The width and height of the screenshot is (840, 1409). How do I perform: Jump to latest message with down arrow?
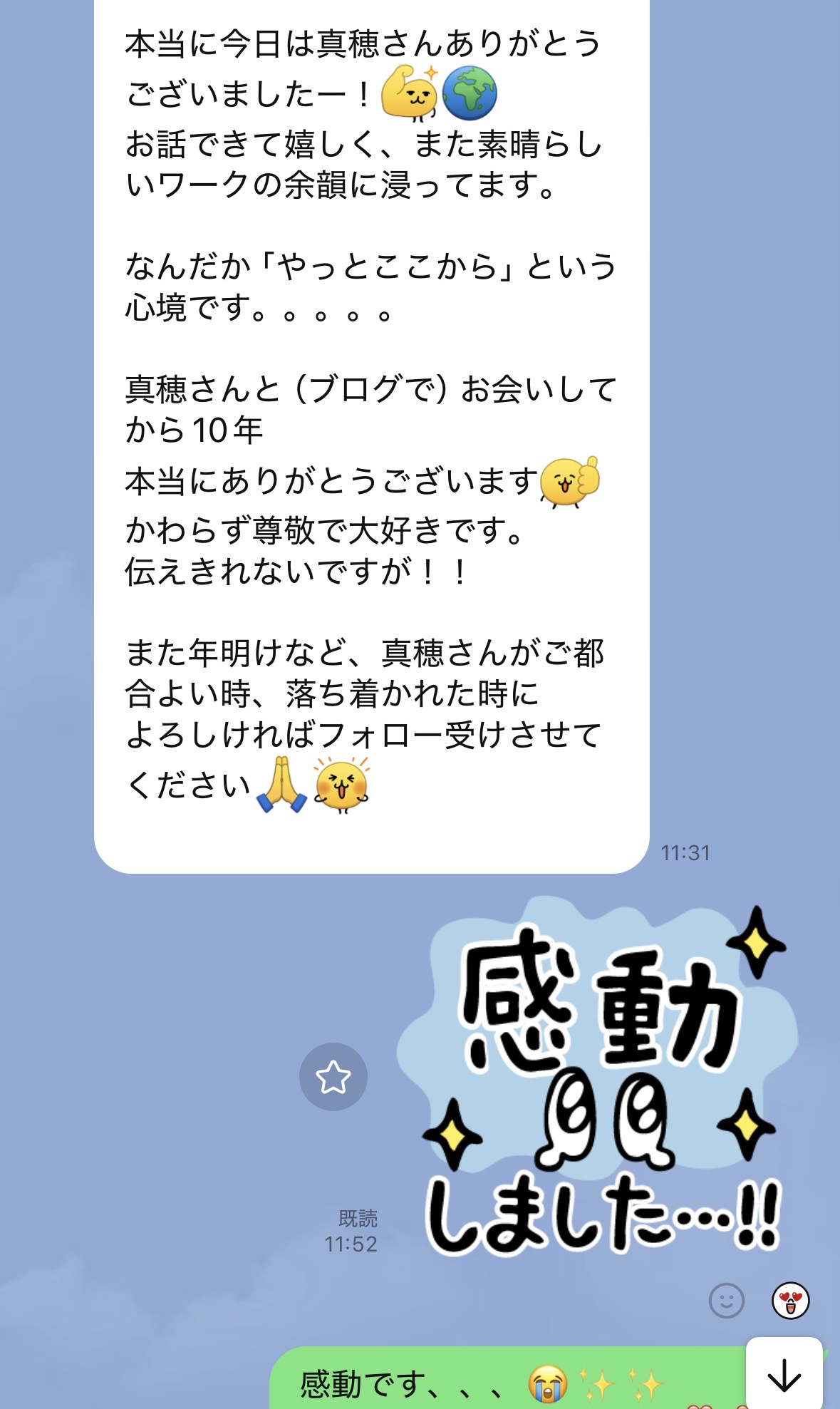pos(784,1375)
